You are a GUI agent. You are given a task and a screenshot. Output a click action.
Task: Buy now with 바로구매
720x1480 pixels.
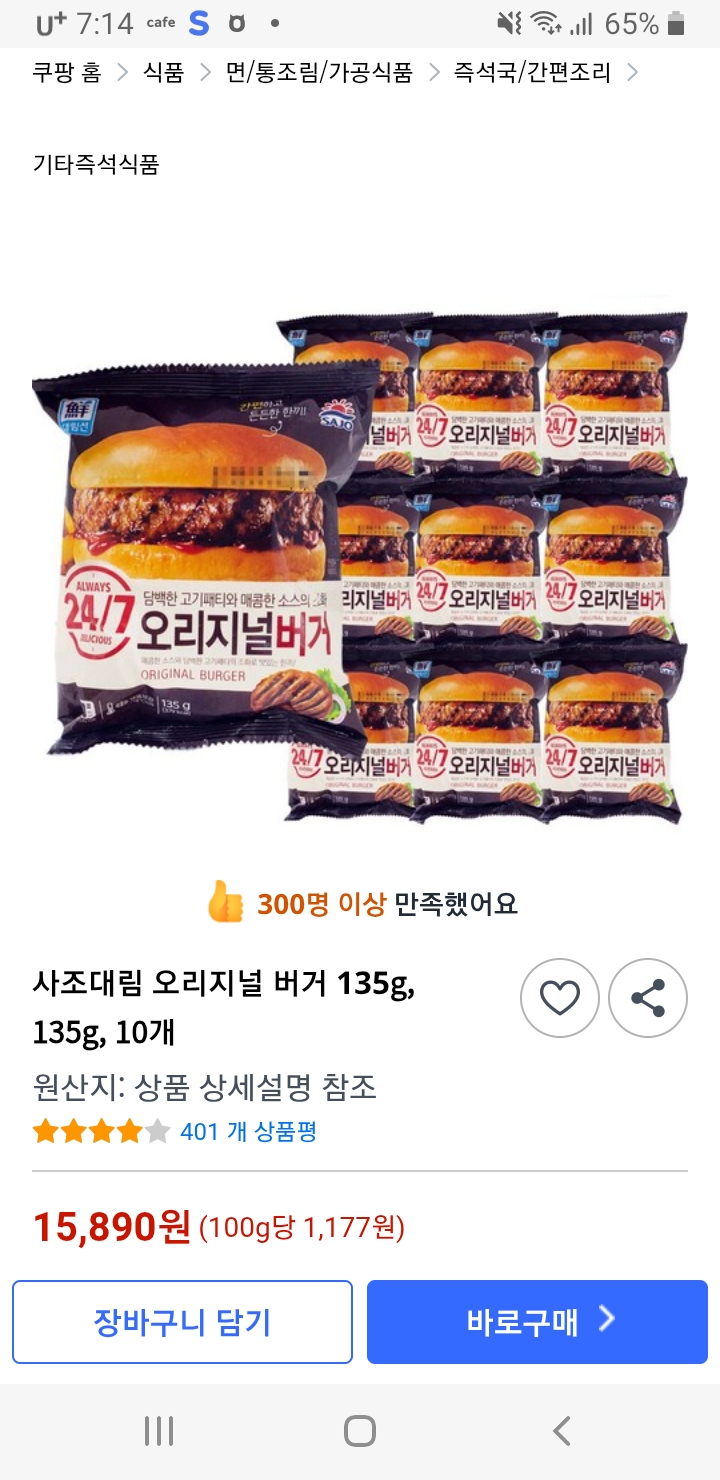click(537, 1322)
